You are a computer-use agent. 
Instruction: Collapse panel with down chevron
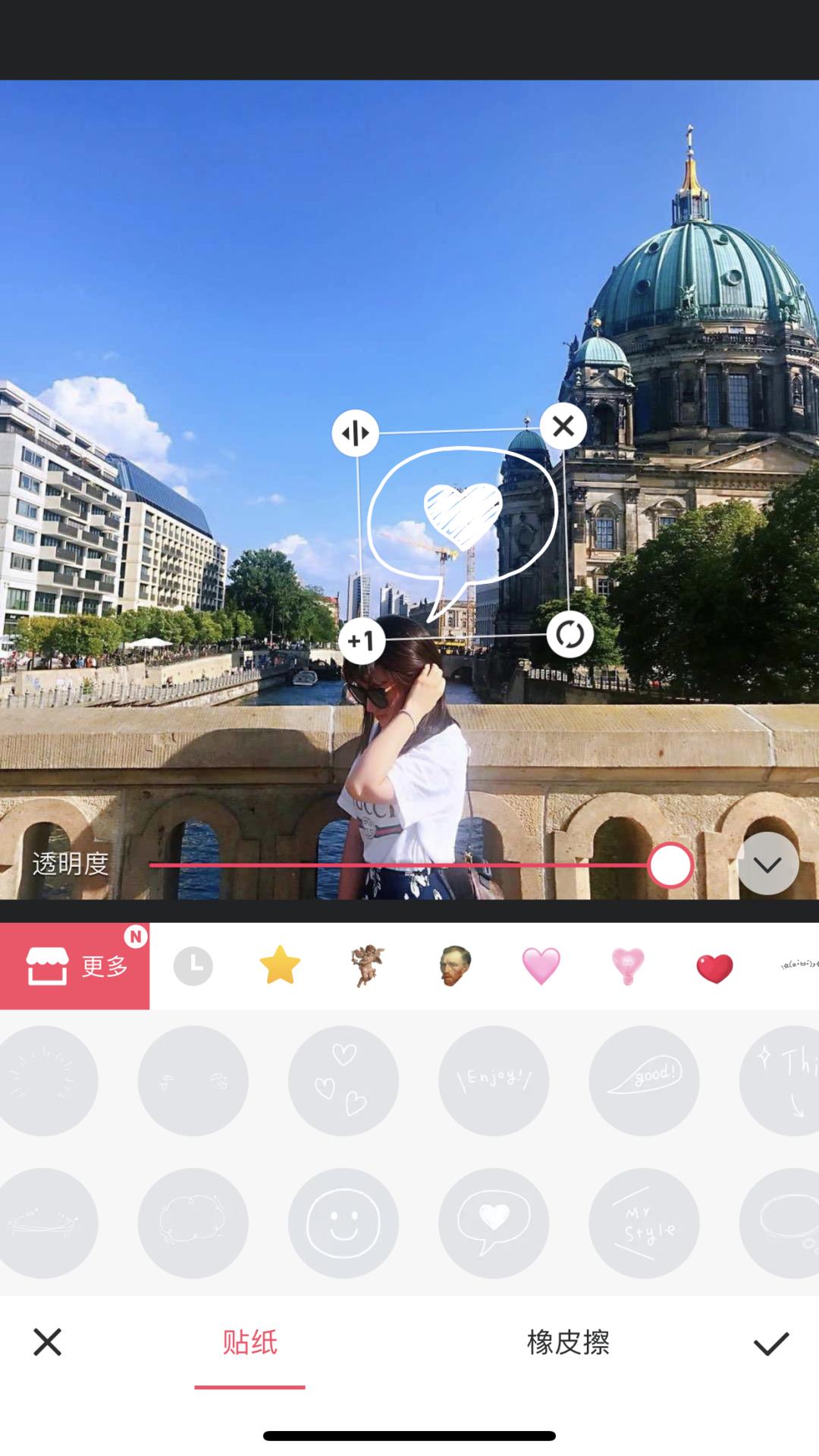point(767,864)
